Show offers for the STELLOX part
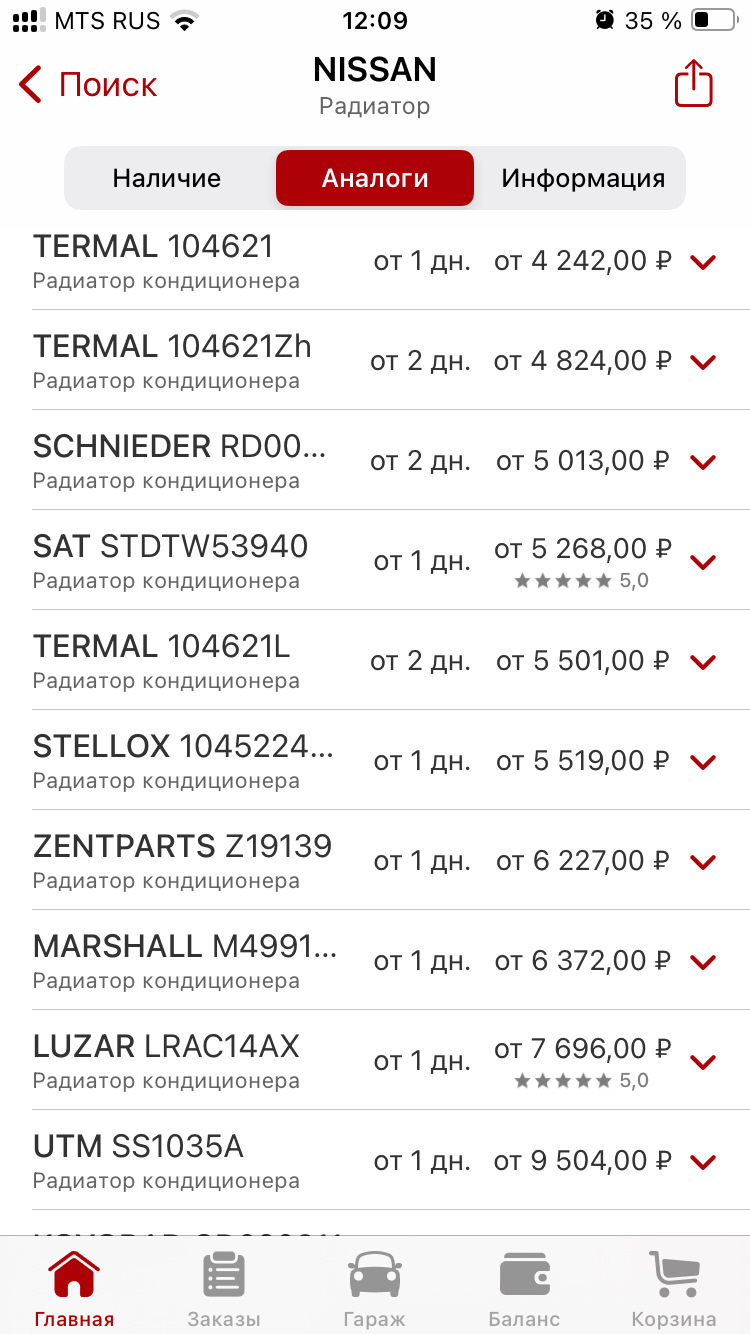Viewport: 750px width, 1334px height. [703, 762]
